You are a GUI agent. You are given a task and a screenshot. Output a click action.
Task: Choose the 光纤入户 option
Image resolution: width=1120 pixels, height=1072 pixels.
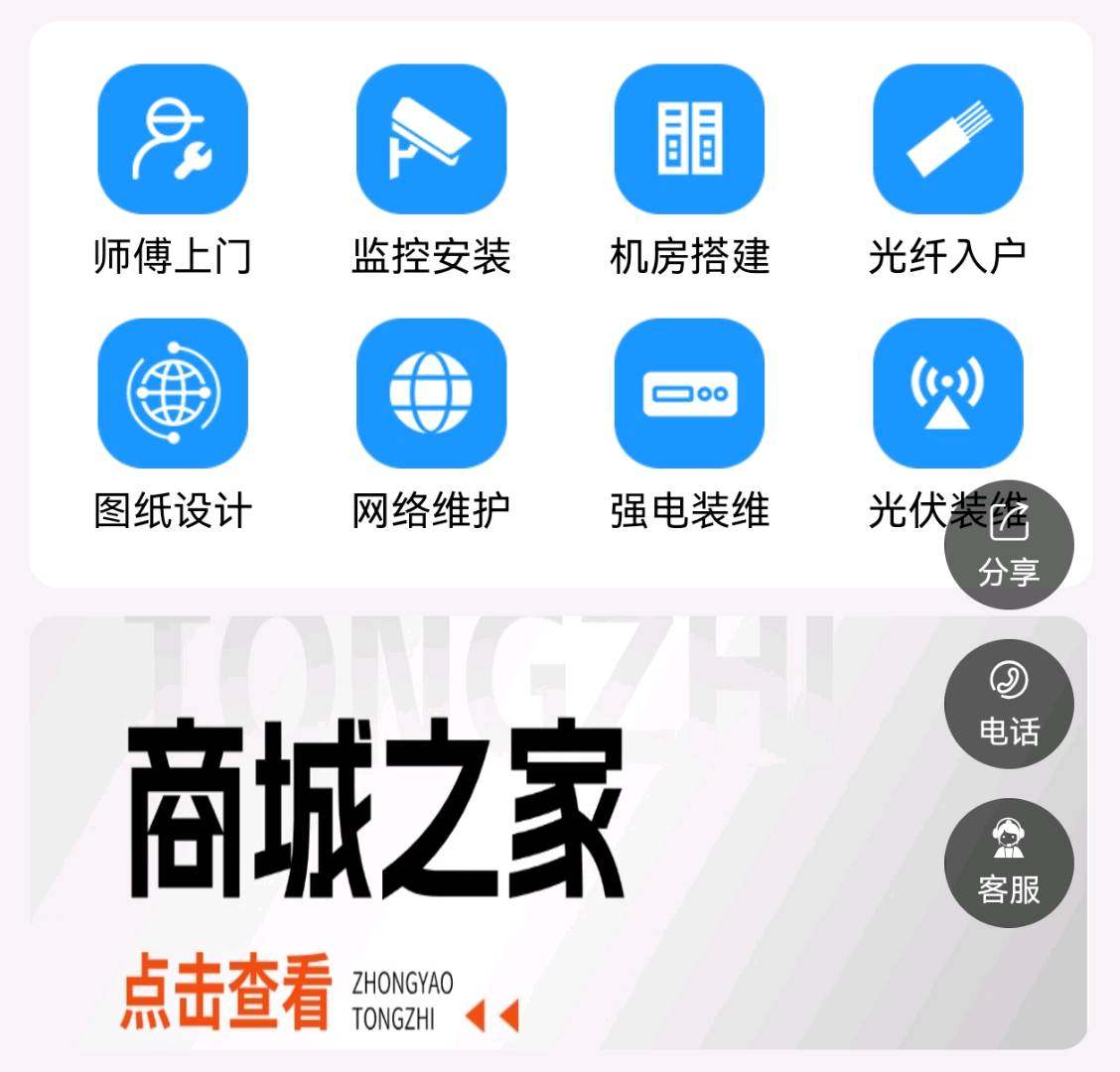947,140
